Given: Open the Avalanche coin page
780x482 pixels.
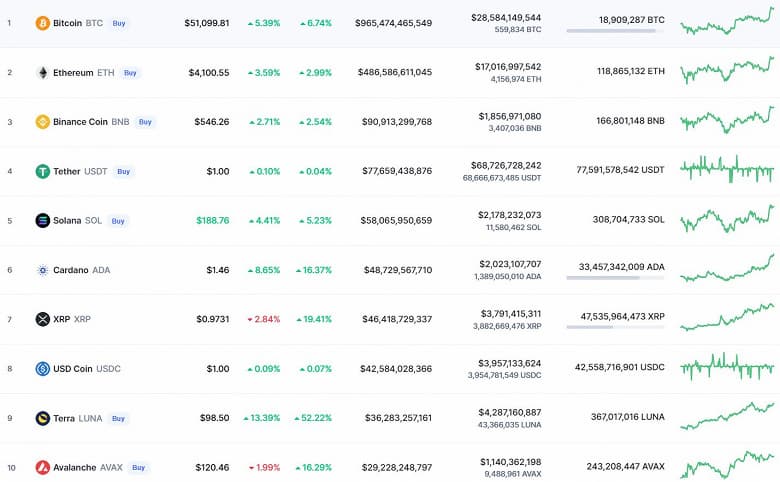Looking at the screenshot, I should click(x=75, y=467).
